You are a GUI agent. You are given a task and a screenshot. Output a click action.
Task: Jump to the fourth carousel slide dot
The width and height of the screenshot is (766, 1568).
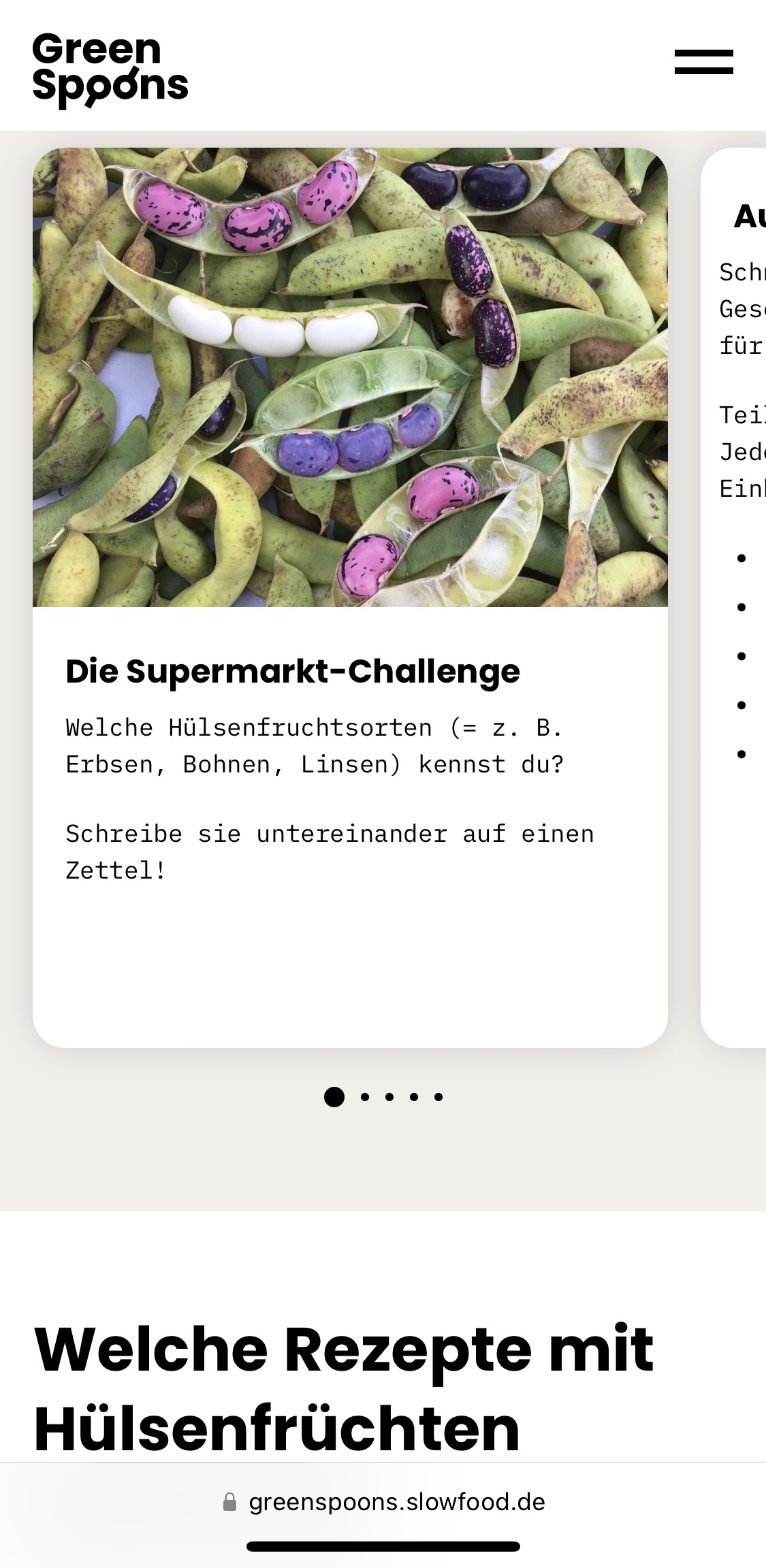tap(414, 1097)
